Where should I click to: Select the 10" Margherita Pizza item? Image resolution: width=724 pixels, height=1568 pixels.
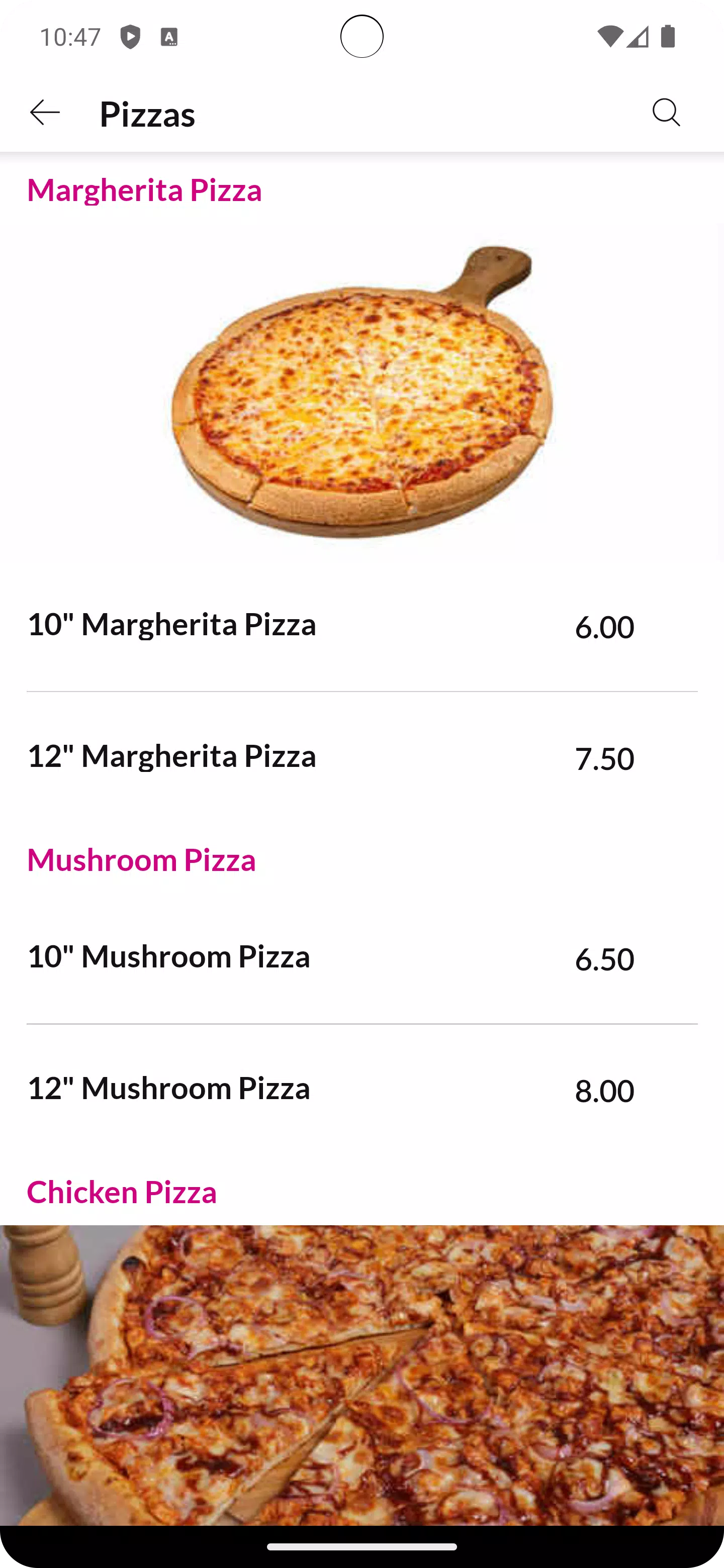pyautogui.click(x=361, y=626)
